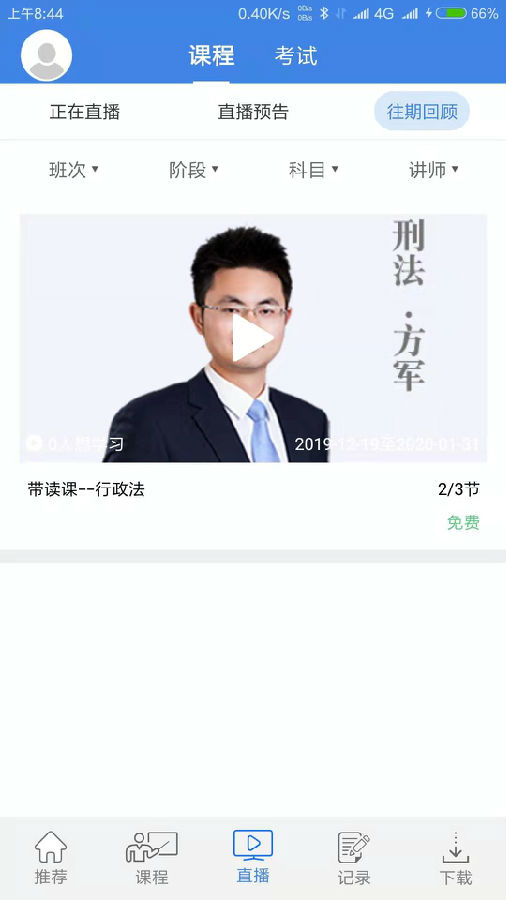
Task: Show 正在直播 live sessions
Action: coord(85,111)
